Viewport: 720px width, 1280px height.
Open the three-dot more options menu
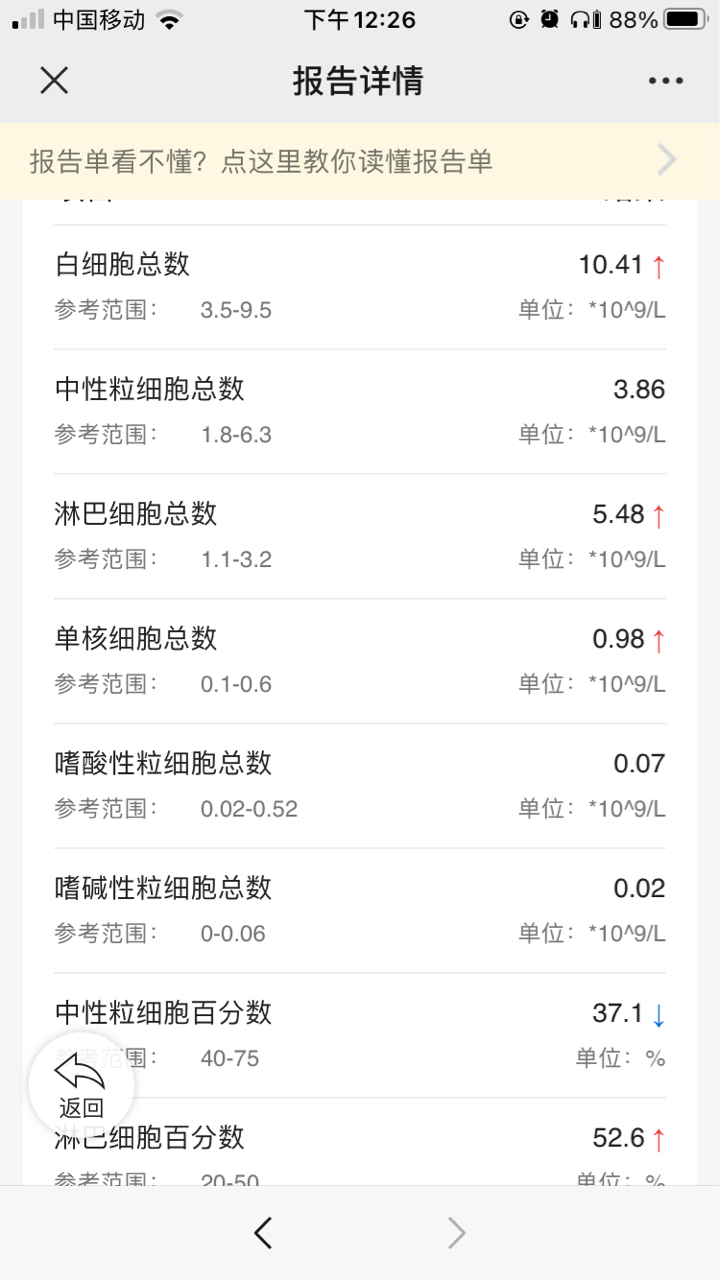coord(666,80)
